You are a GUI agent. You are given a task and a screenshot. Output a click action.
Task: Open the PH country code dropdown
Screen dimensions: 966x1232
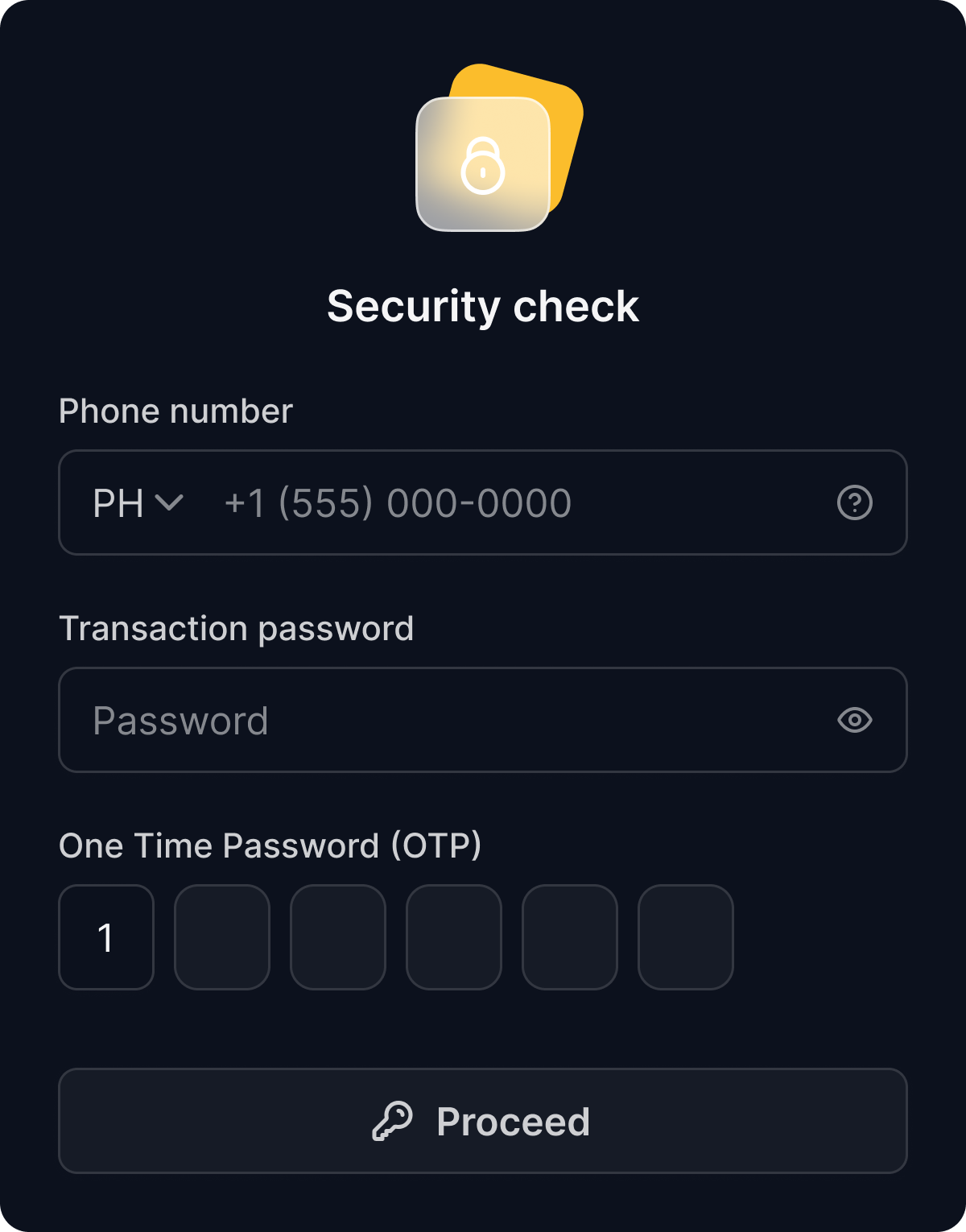pos(138,503)
